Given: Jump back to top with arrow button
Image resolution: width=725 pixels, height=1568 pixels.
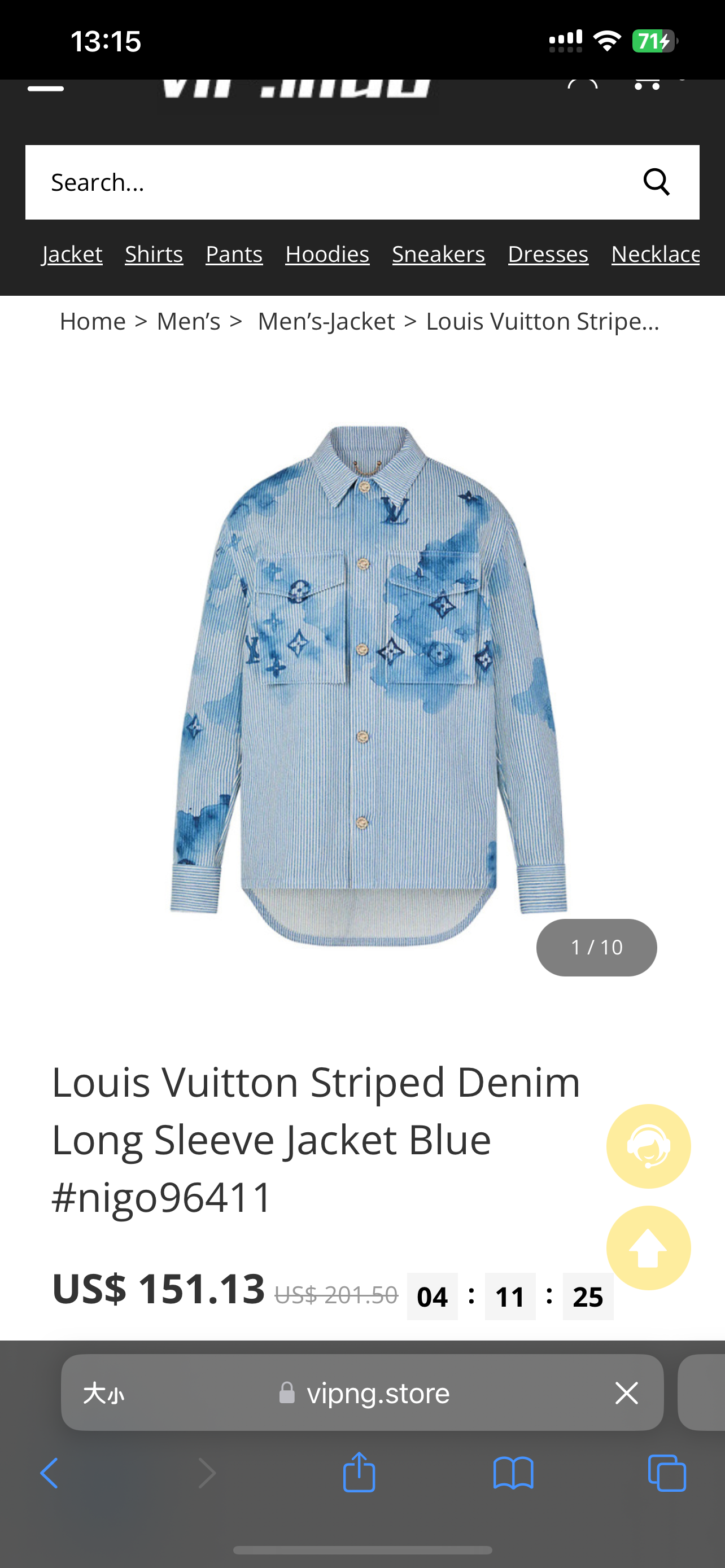Looking at the screenshot, I should point(648,1247).
